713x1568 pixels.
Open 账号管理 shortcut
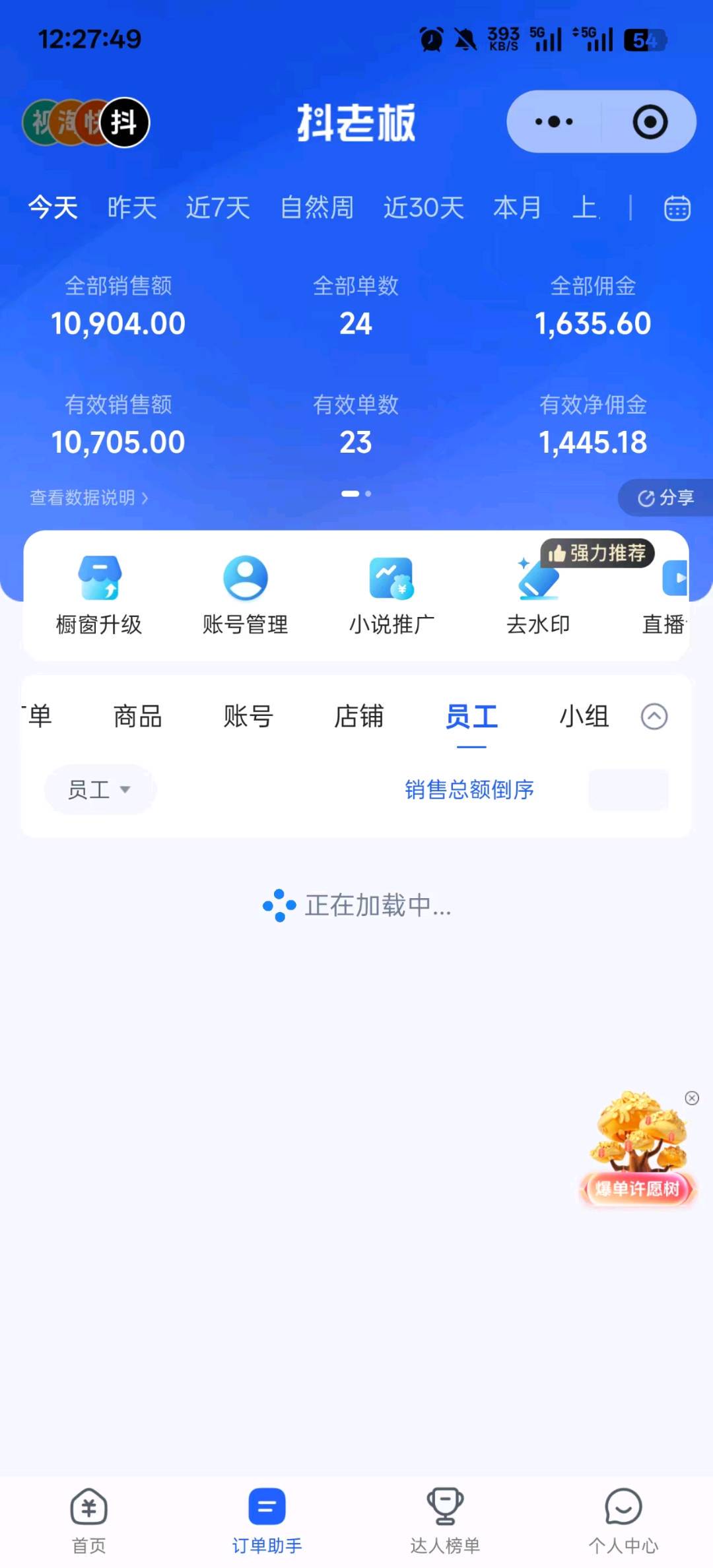click(245, 595)
